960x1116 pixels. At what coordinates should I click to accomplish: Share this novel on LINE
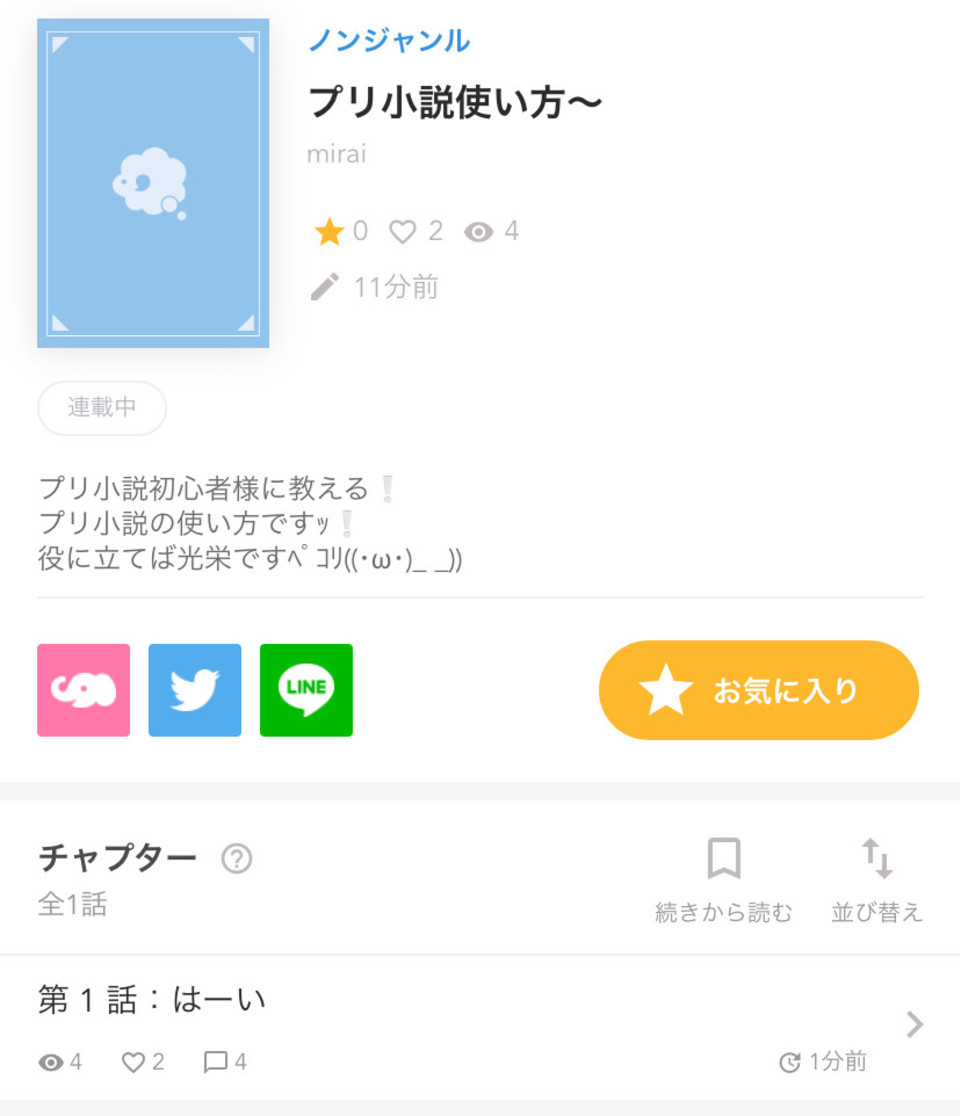(306, 690)
